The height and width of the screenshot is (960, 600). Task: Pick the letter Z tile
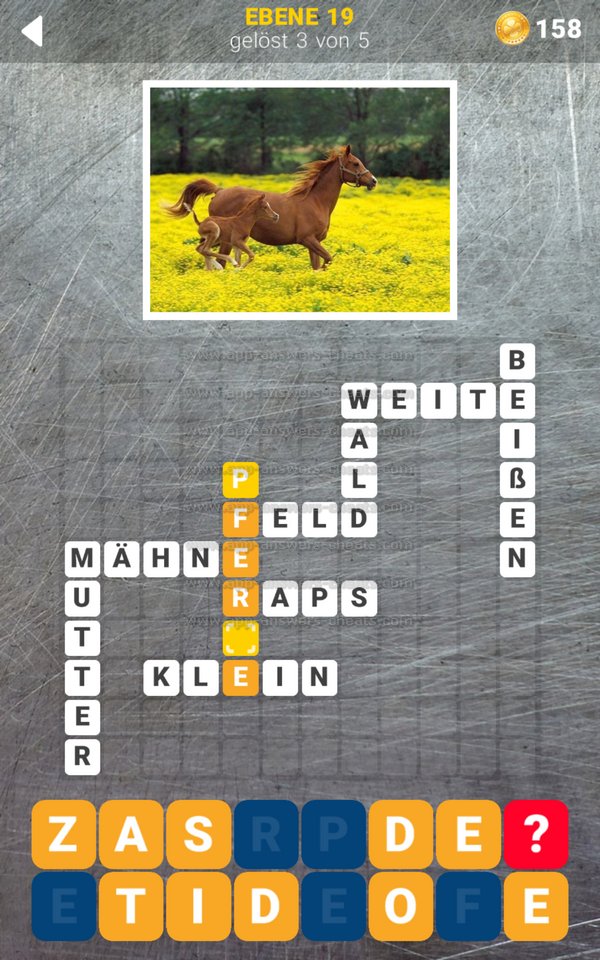point(64,834)
